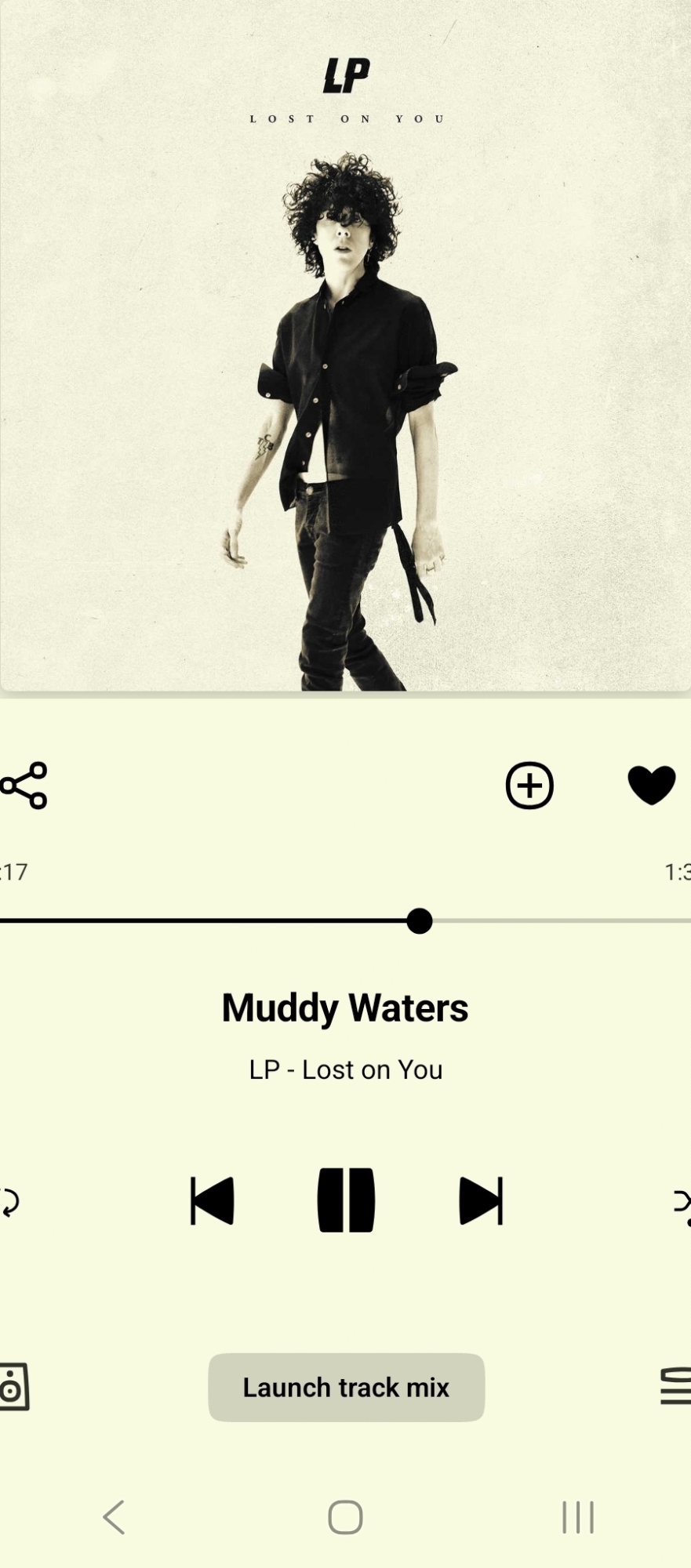Go to the home screen

point(345,1517)
